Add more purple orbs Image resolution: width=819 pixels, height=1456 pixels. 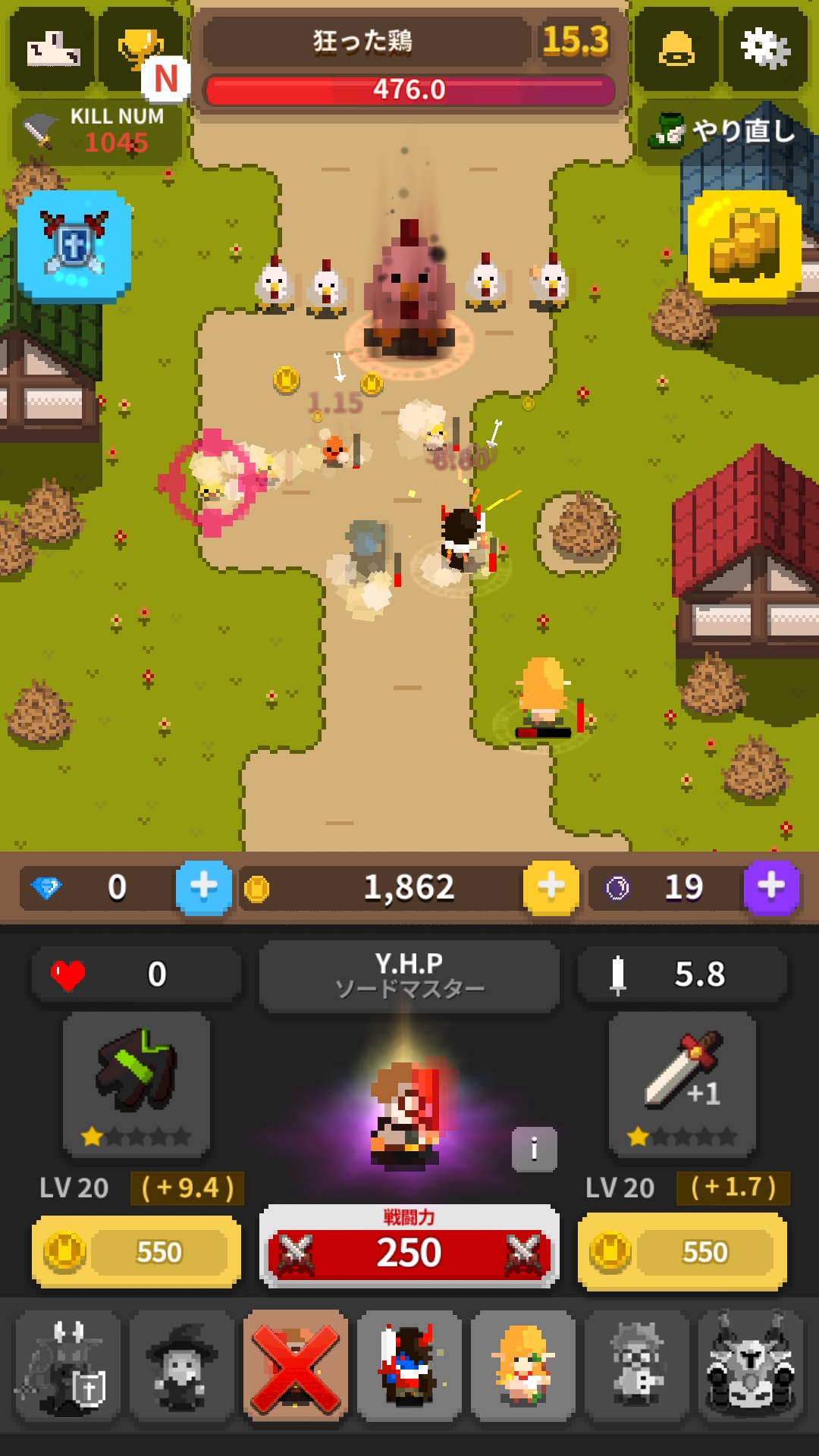point(770,886)
